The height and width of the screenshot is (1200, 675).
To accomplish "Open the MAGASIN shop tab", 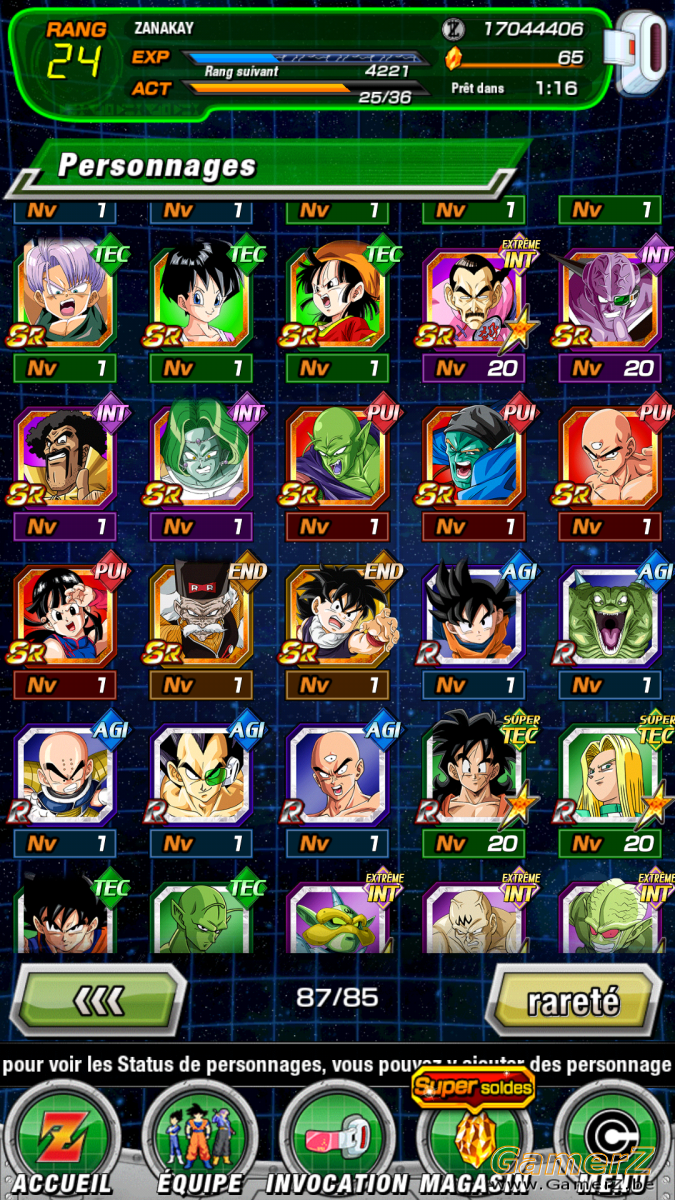I will 473,1142.
